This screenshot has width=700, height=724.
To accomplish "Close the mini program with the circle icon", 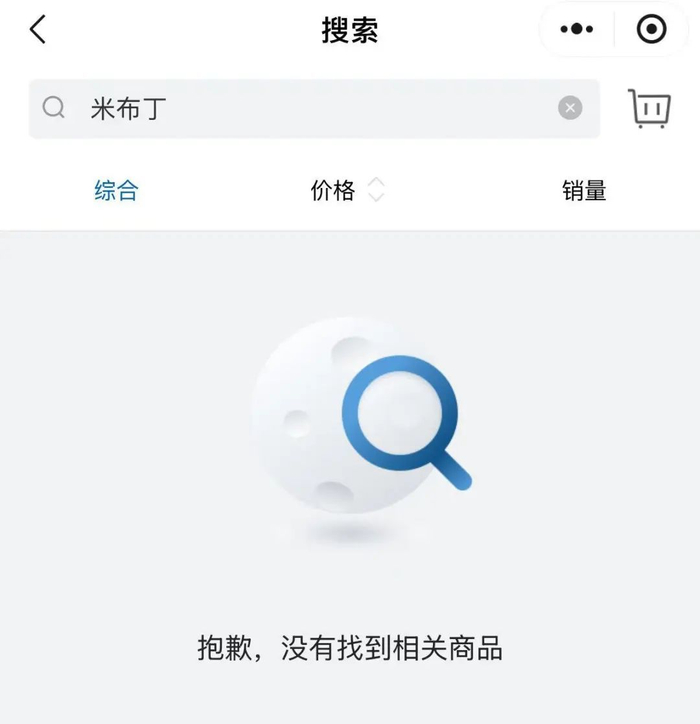I will (x=651, y=29).
